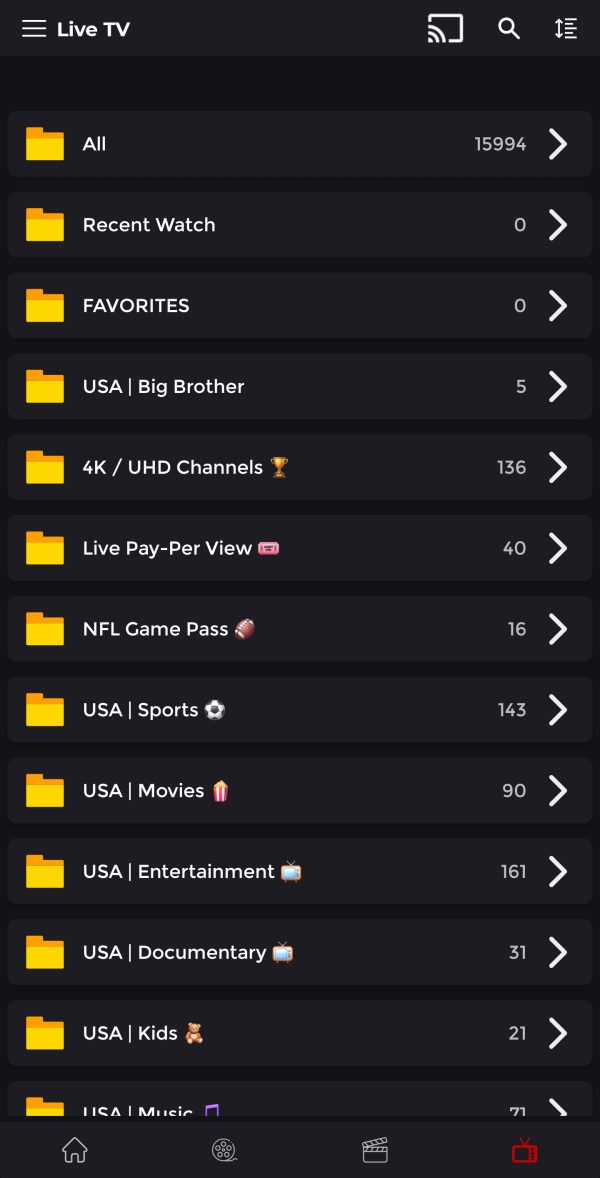
Task: Open the hamburger drawer menu
Action: pos(34,29)
